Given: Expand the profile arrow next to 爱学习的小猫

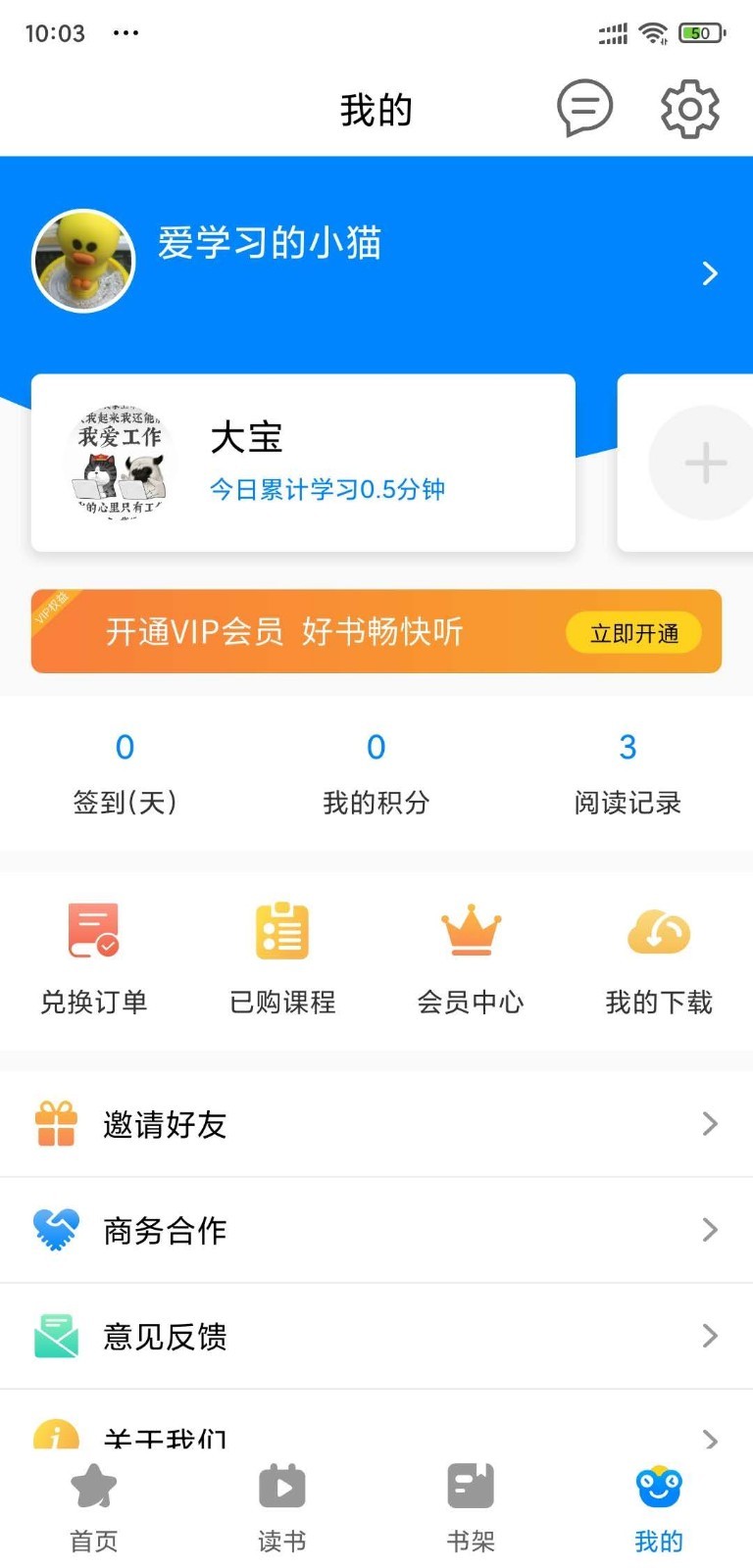Looking at the screenshot, I should pos(710,273).
